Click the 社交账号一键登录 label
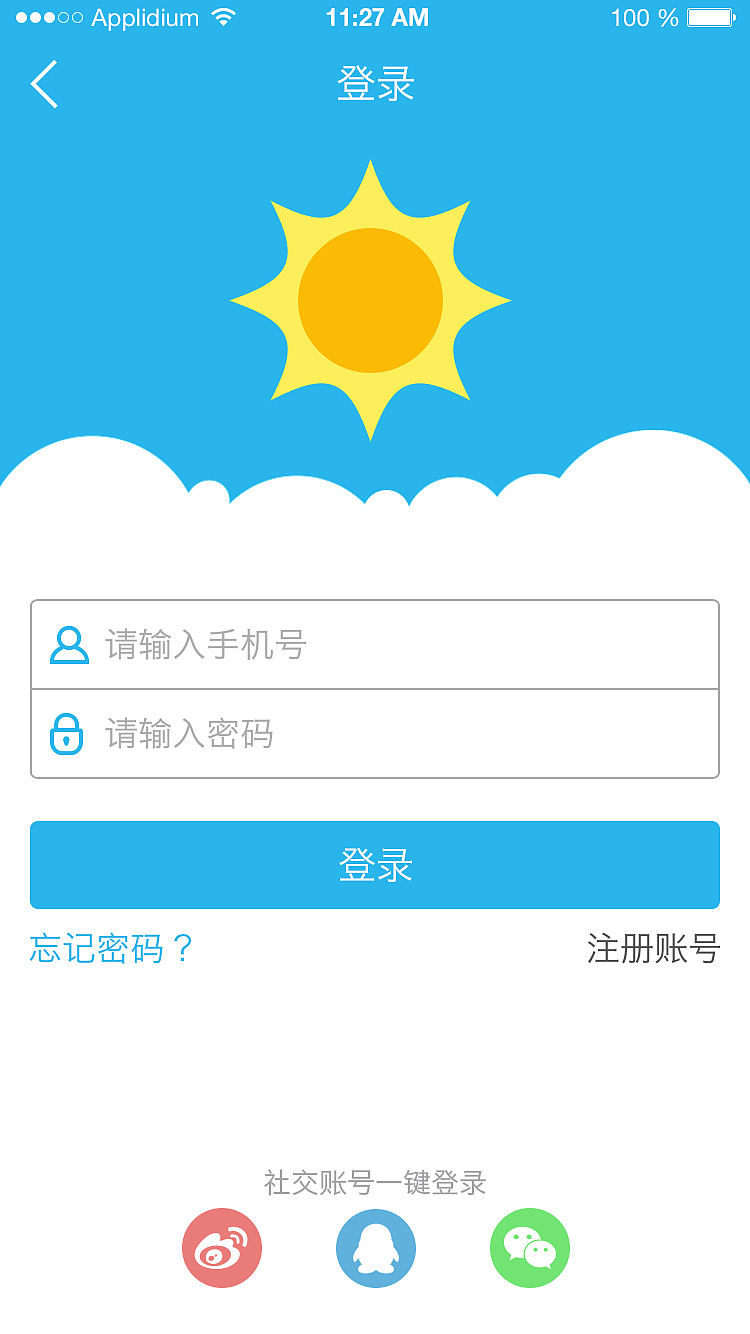Image resolution: width=750 pixels, height=1334 pixels. click(375, 1182)
